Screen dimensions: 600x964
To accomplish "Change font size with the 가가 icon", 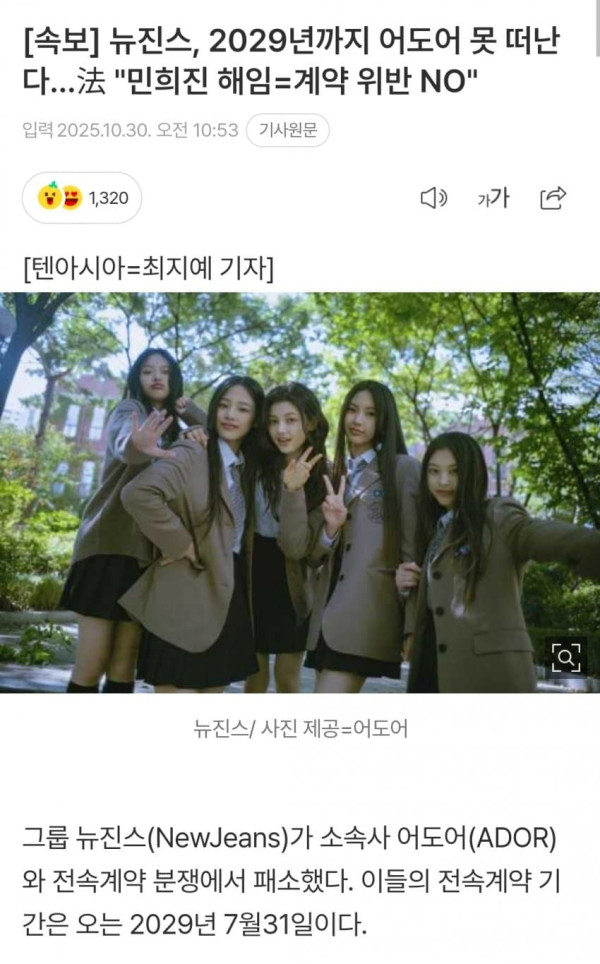I will [493, 198].
